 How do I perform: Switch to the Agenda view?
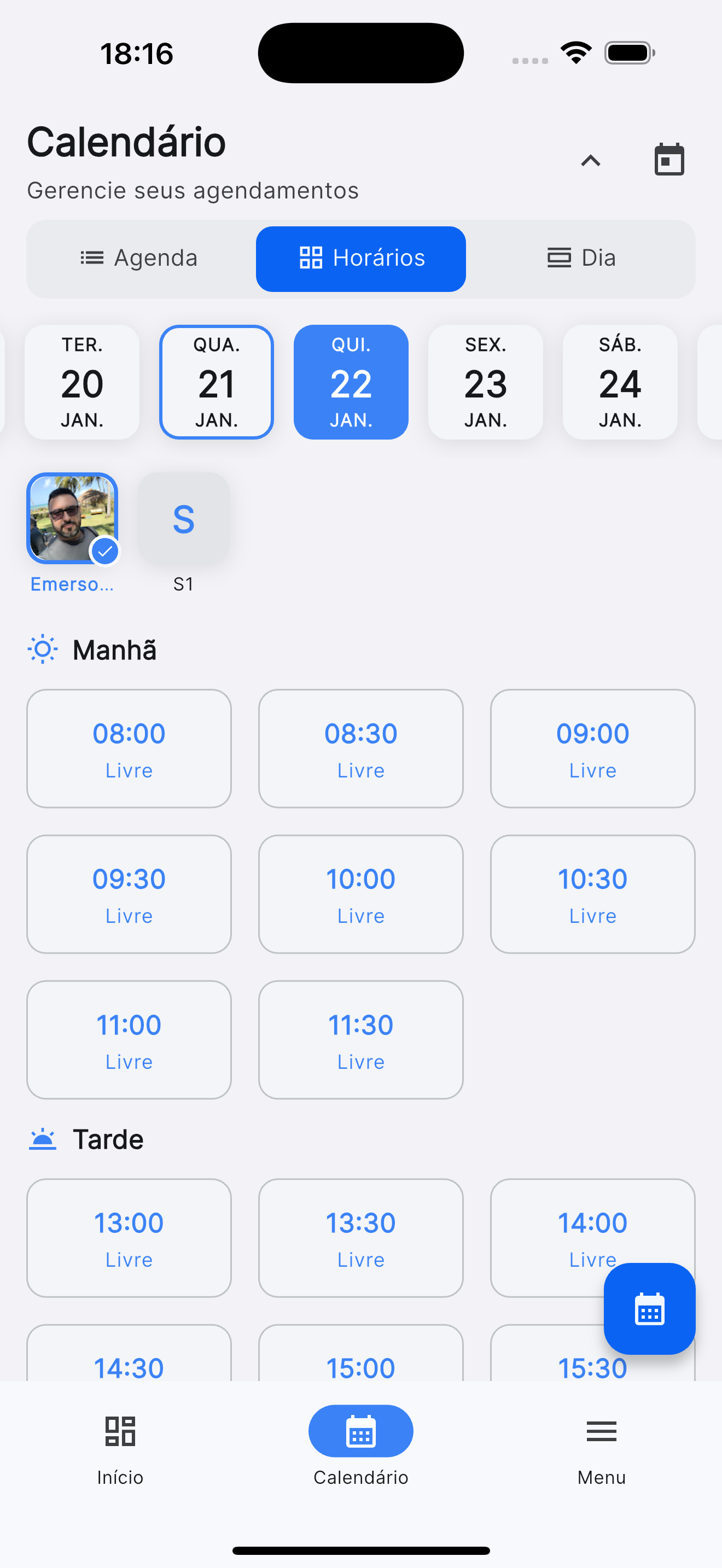click(139, 259)
